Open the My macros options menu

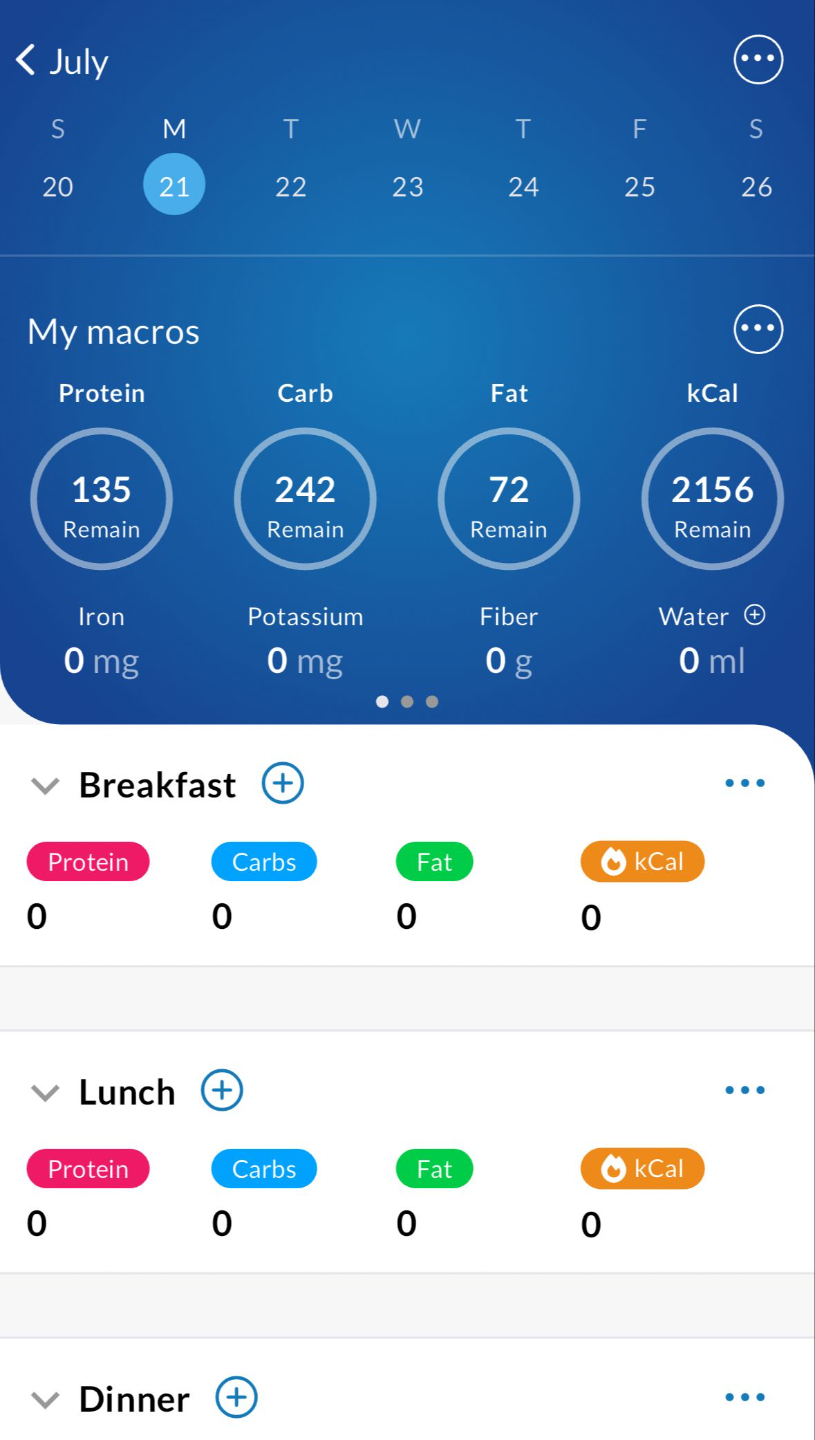(758, 329)
